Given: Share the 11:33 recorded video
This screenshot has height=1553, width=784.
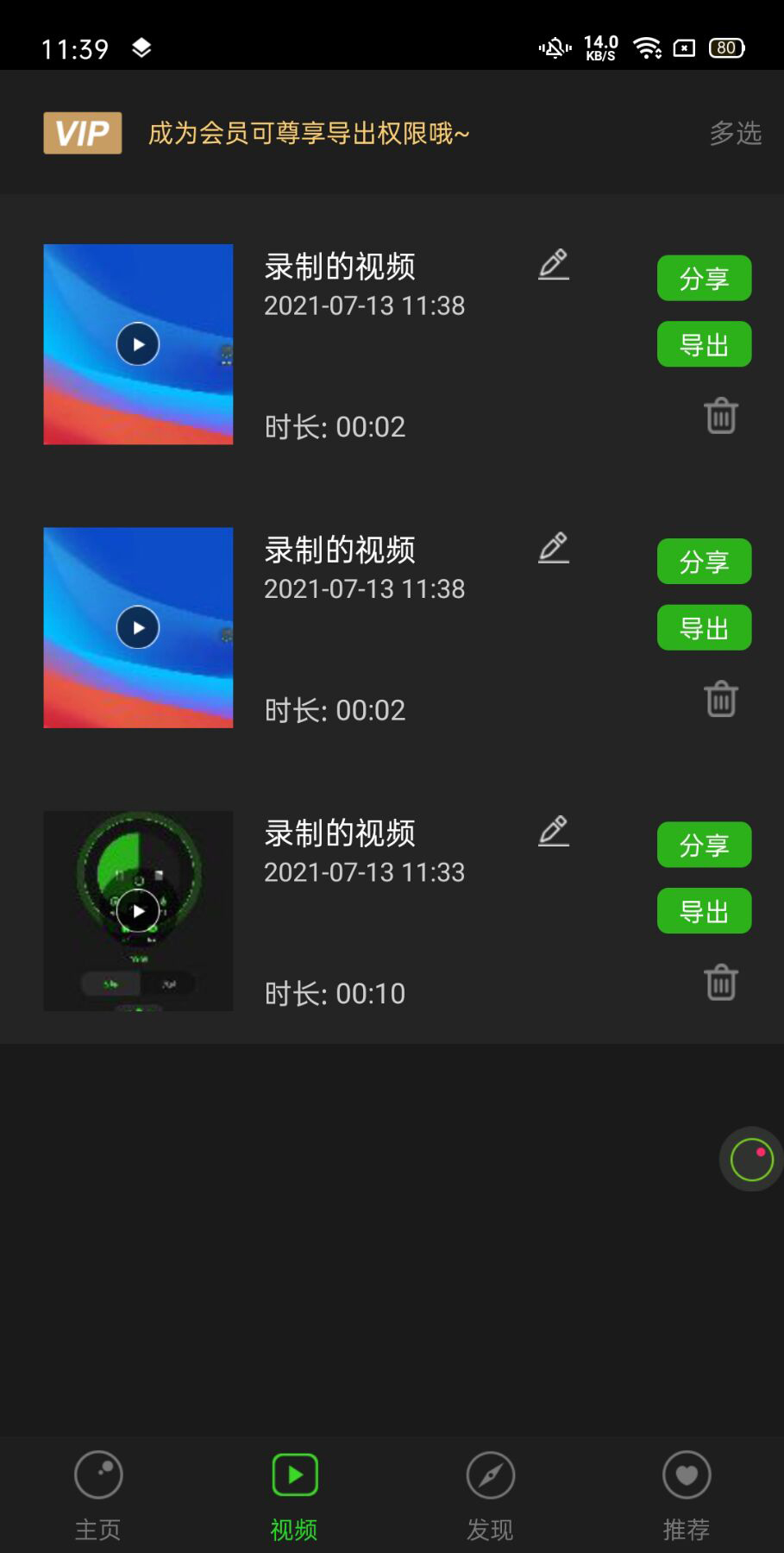Looking at the screenshot, I should pos(704,845).
